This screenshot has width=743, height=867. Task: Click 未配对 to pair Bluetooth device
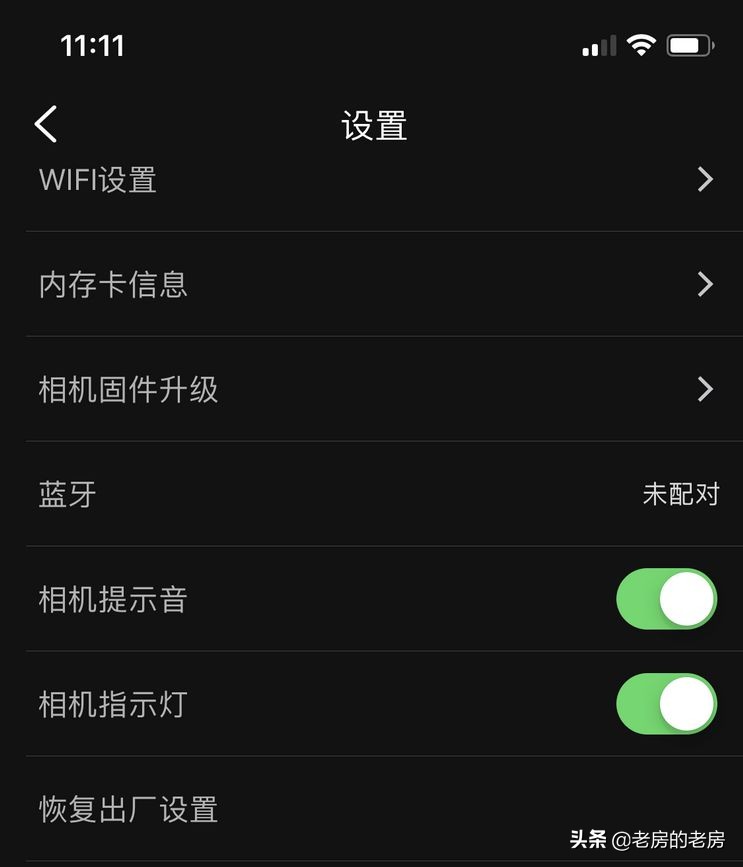point(680,494)
